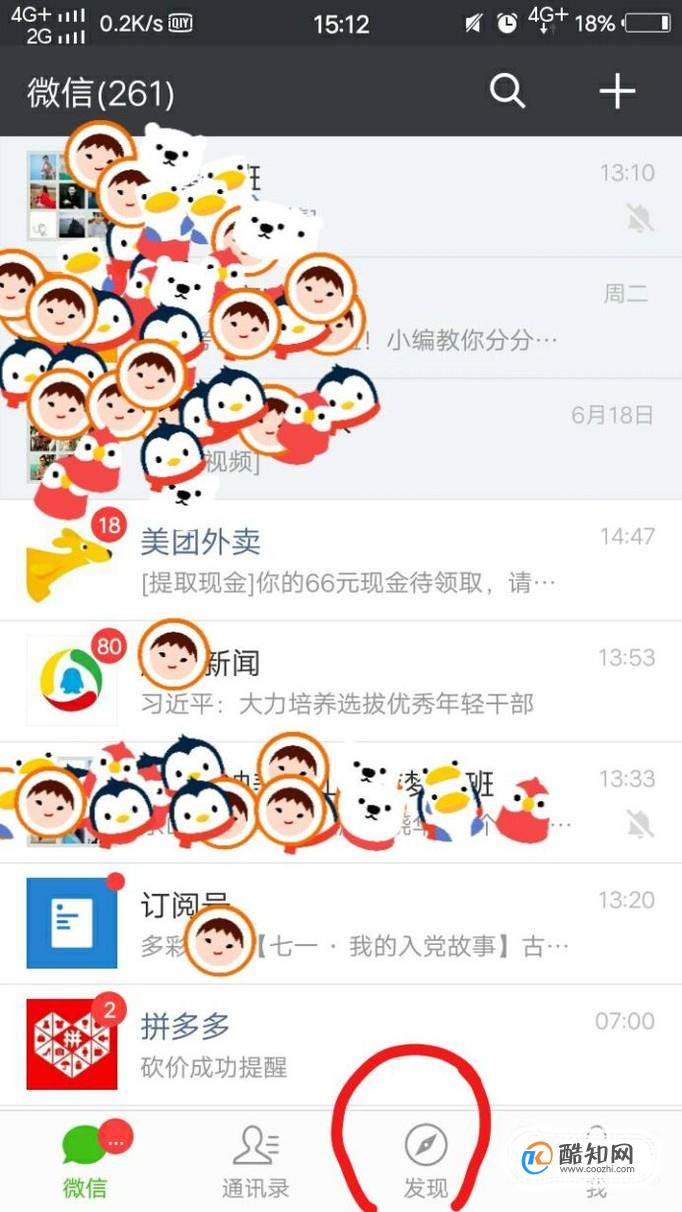682x1212 pixels.
Task: Open the chat dated 6月18日
Action: [341, 438]
